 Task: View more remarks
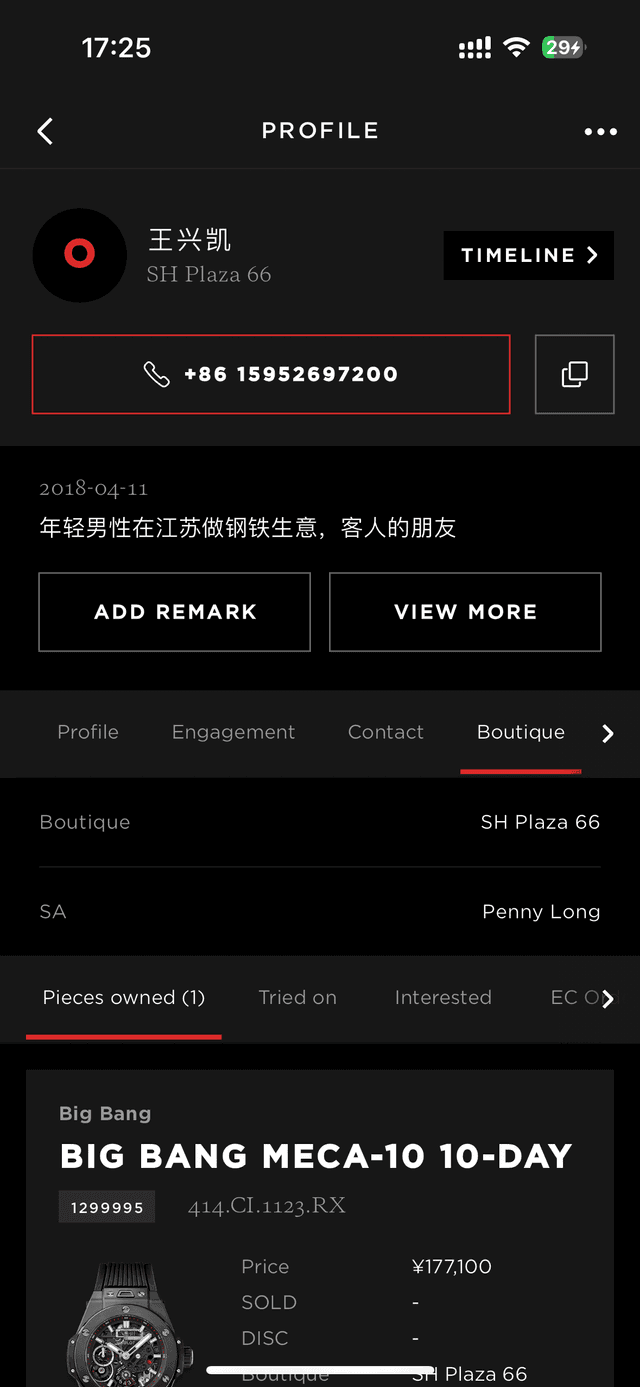[465, 612]
